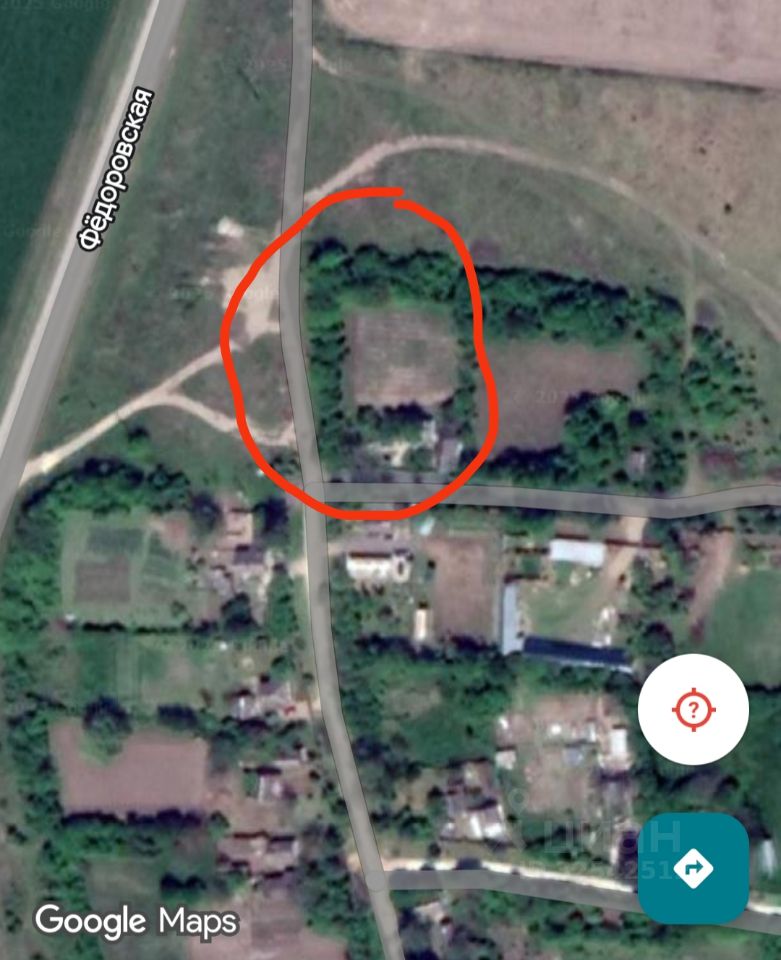Viewport: 781px width, 960px height.
Task: Center the map on my location
Action: pos(692,709)
